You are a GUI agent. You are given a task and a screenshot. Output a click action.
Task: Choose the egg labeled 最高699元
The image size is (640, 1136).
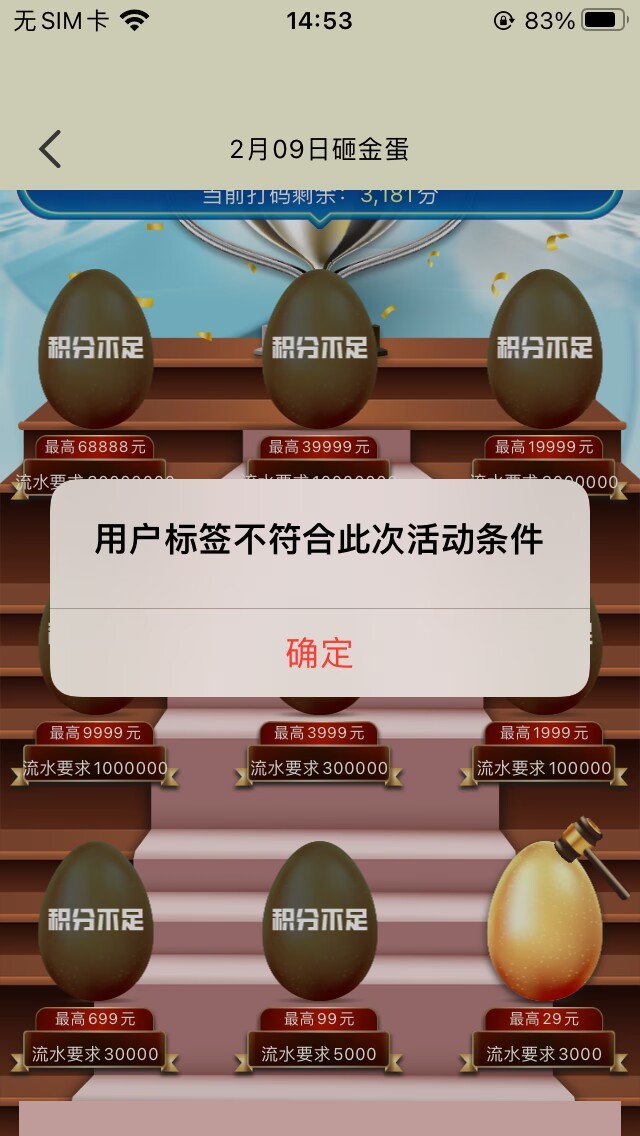96,922
